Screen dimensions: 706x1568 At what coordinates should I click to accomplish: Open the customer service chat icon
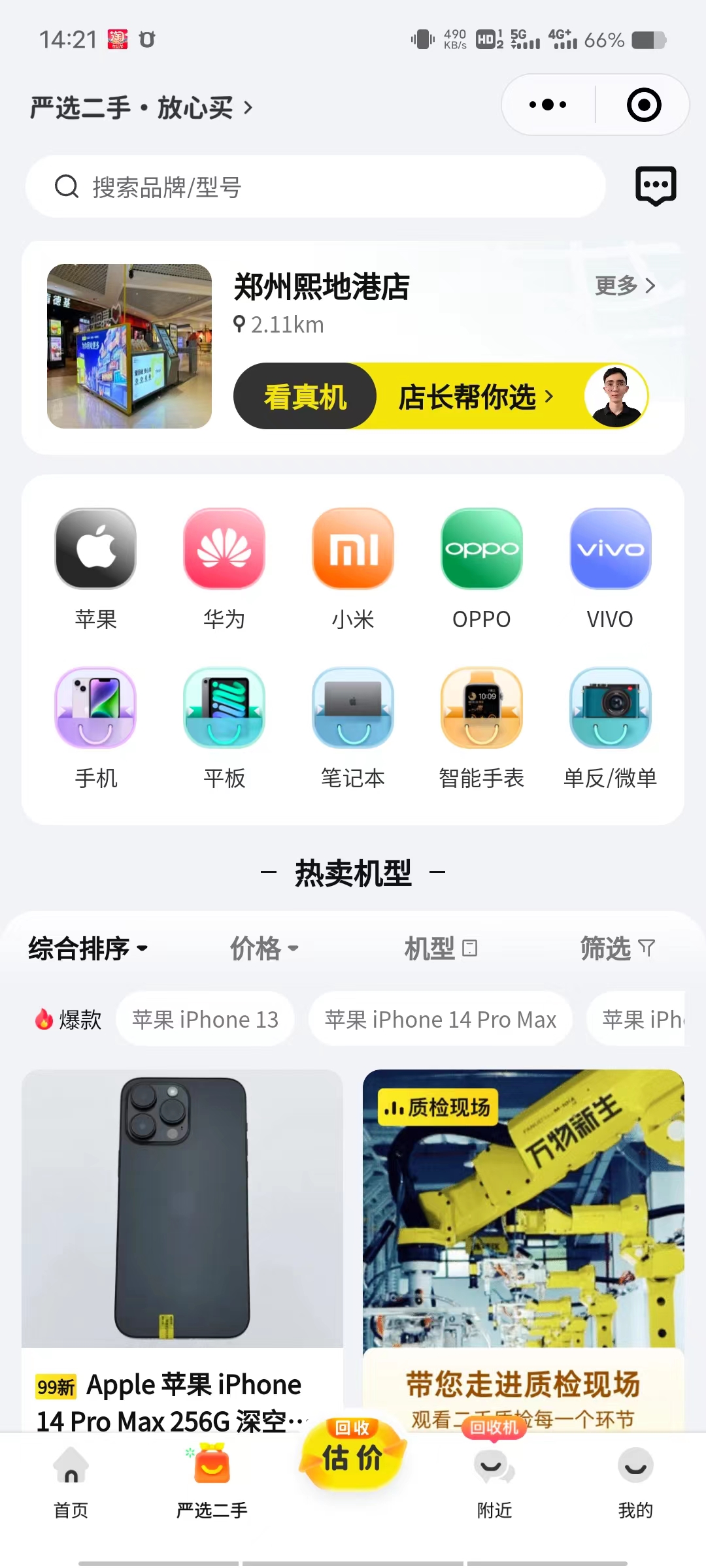(656, 186)
